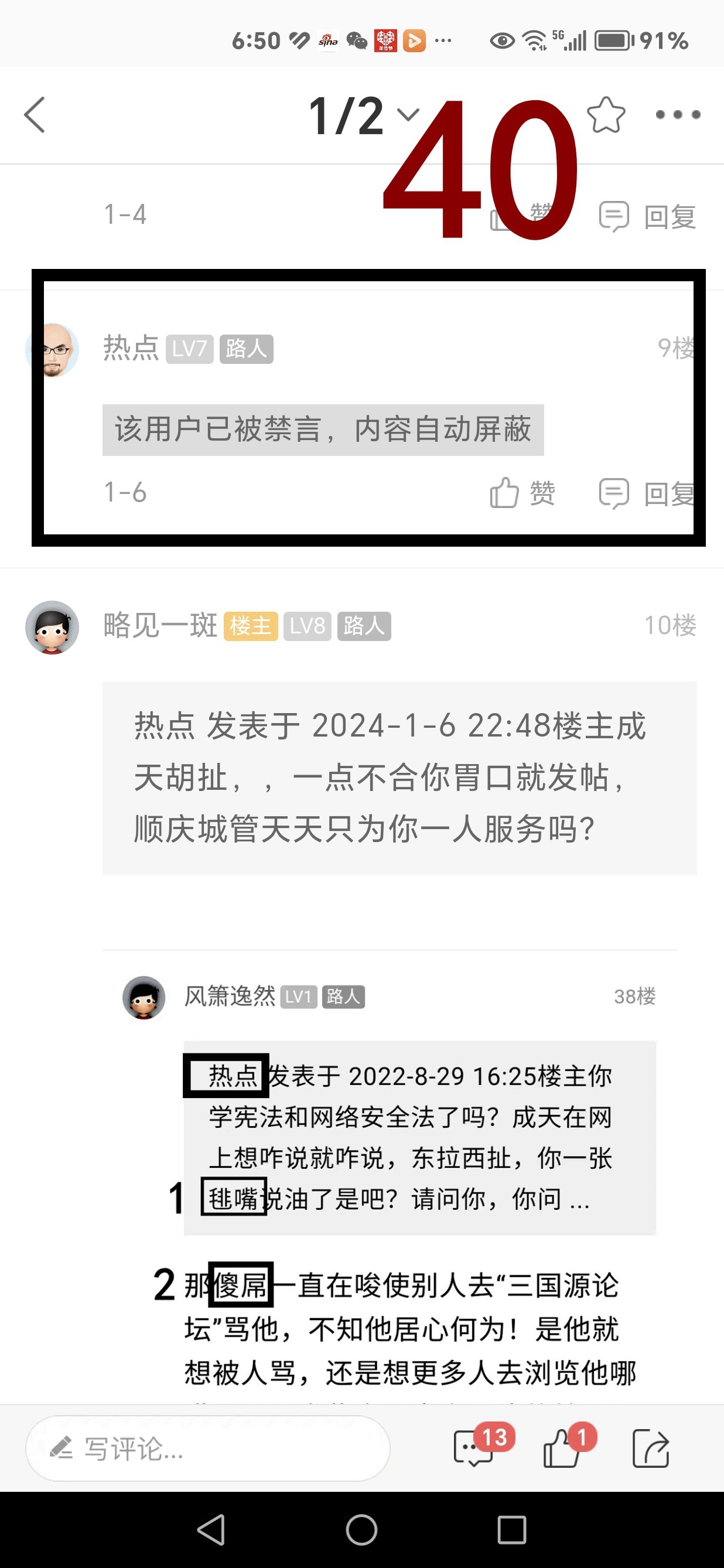Open 风箫逸然's profile avatar
Viewport: 724px width, 1568px height.
144,997
